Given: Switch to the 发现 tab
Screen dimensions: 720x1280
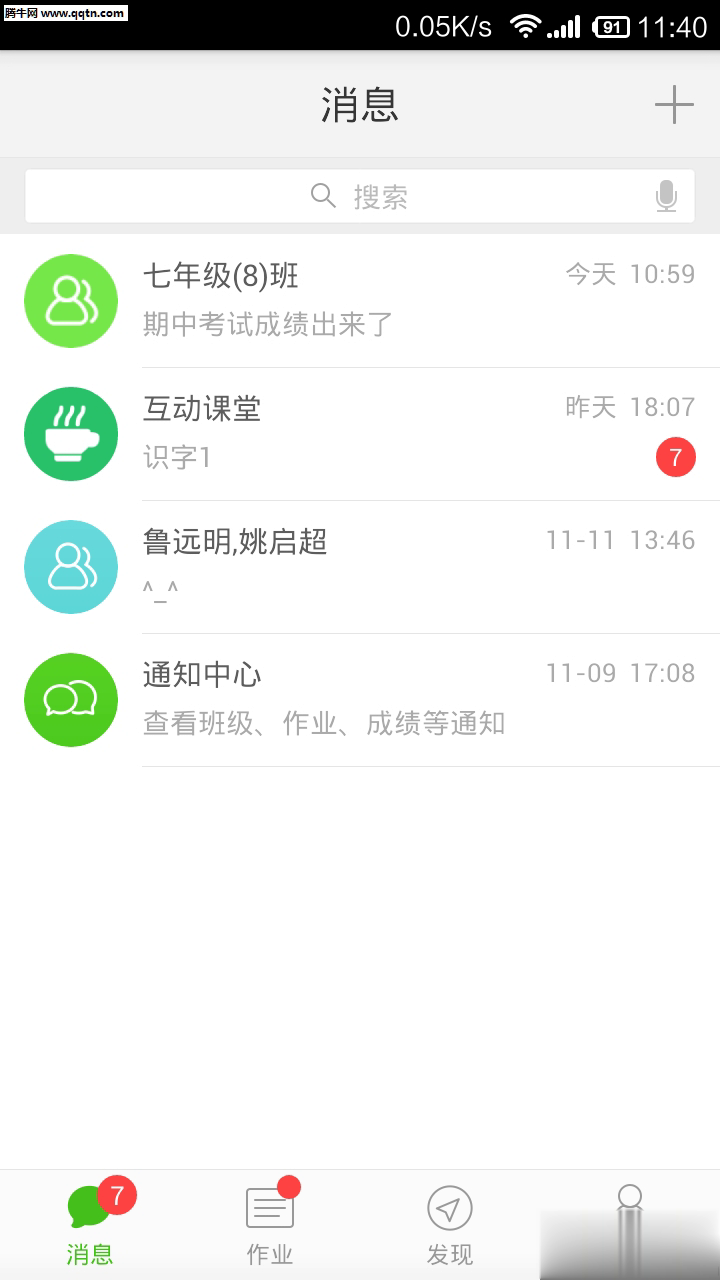Looking at the screenshot, I should (450, 1220).
